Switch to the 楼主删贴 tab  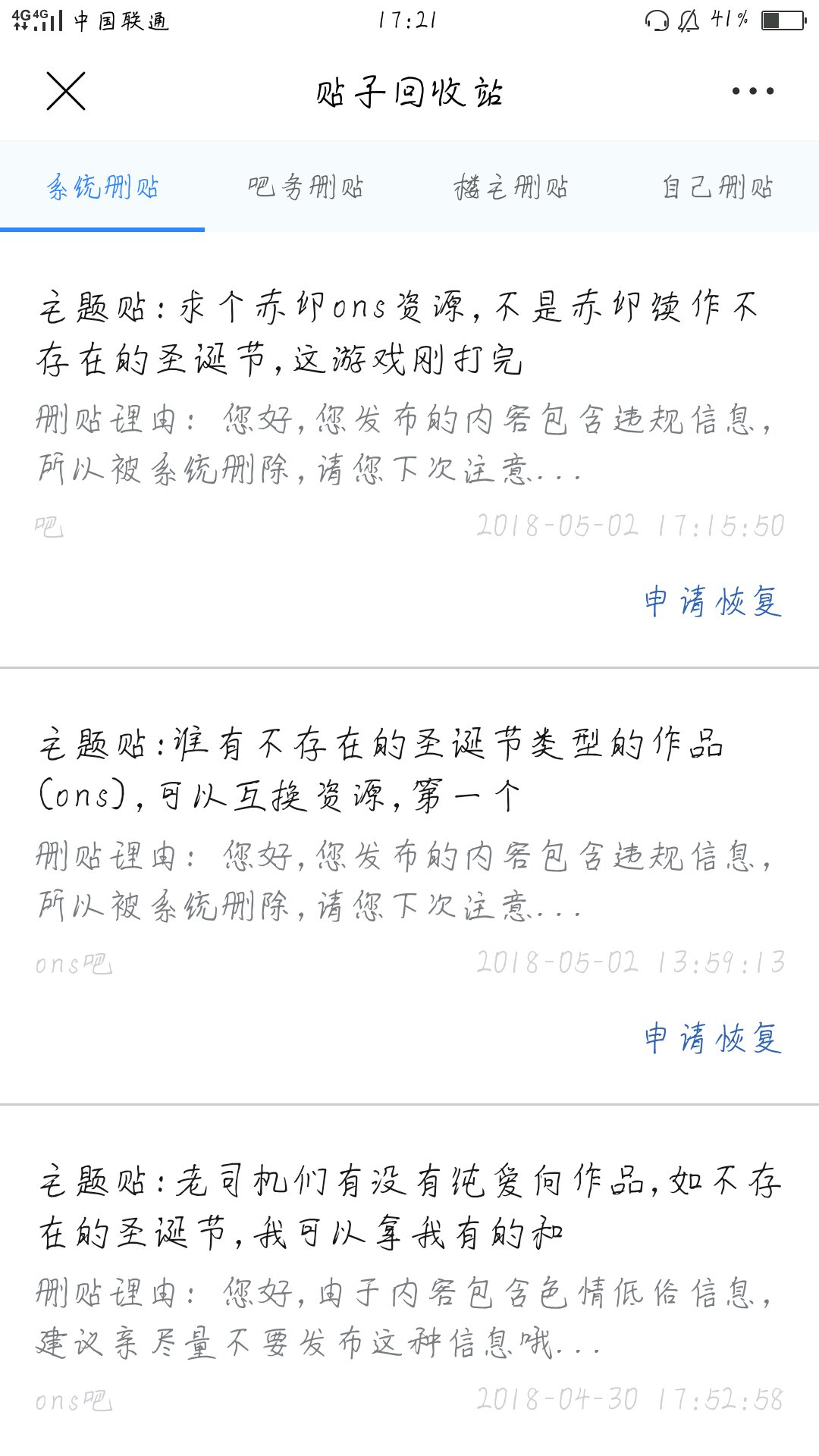[511, 187]
